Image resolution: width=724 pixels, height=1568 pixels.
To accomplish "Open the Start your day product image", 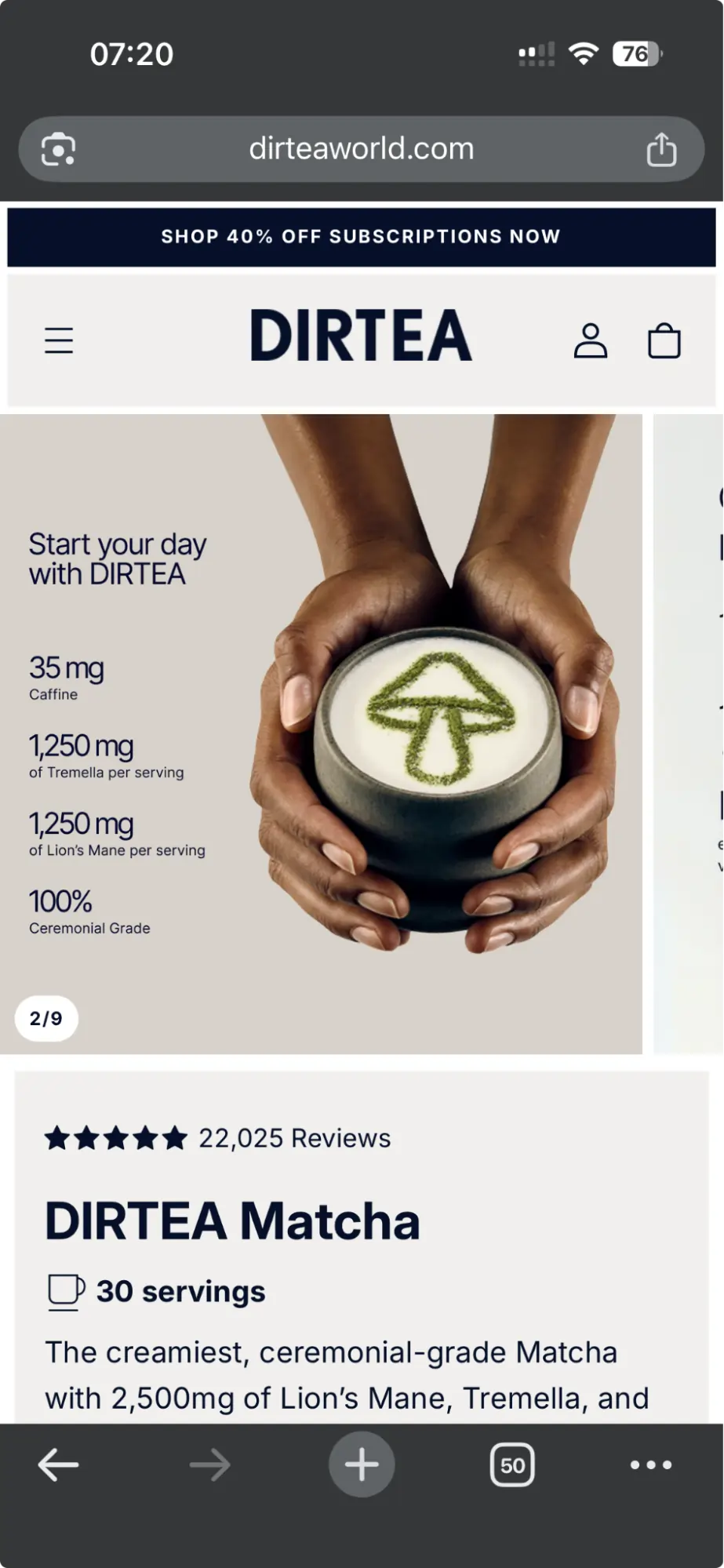I will click(x=322, y=733).
